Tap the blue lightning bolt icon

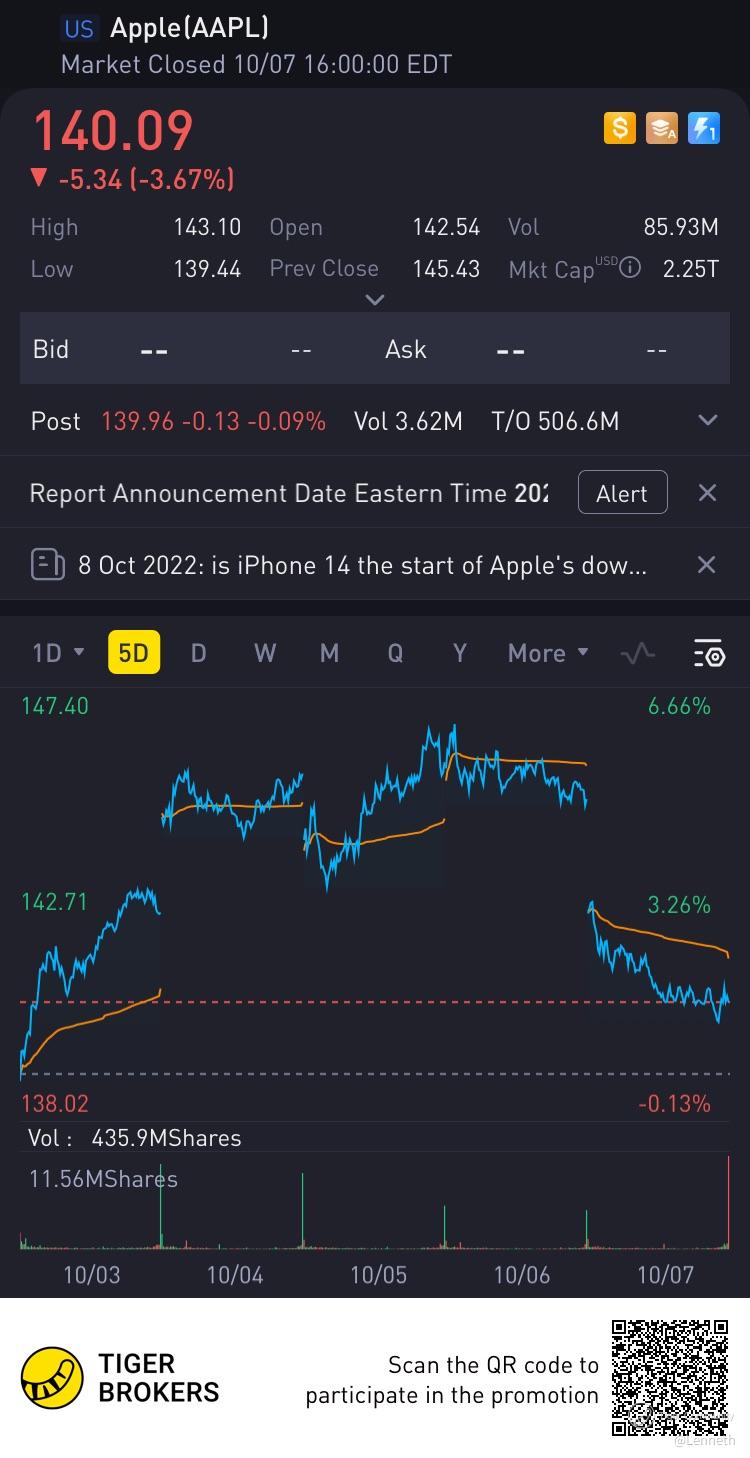704,128
